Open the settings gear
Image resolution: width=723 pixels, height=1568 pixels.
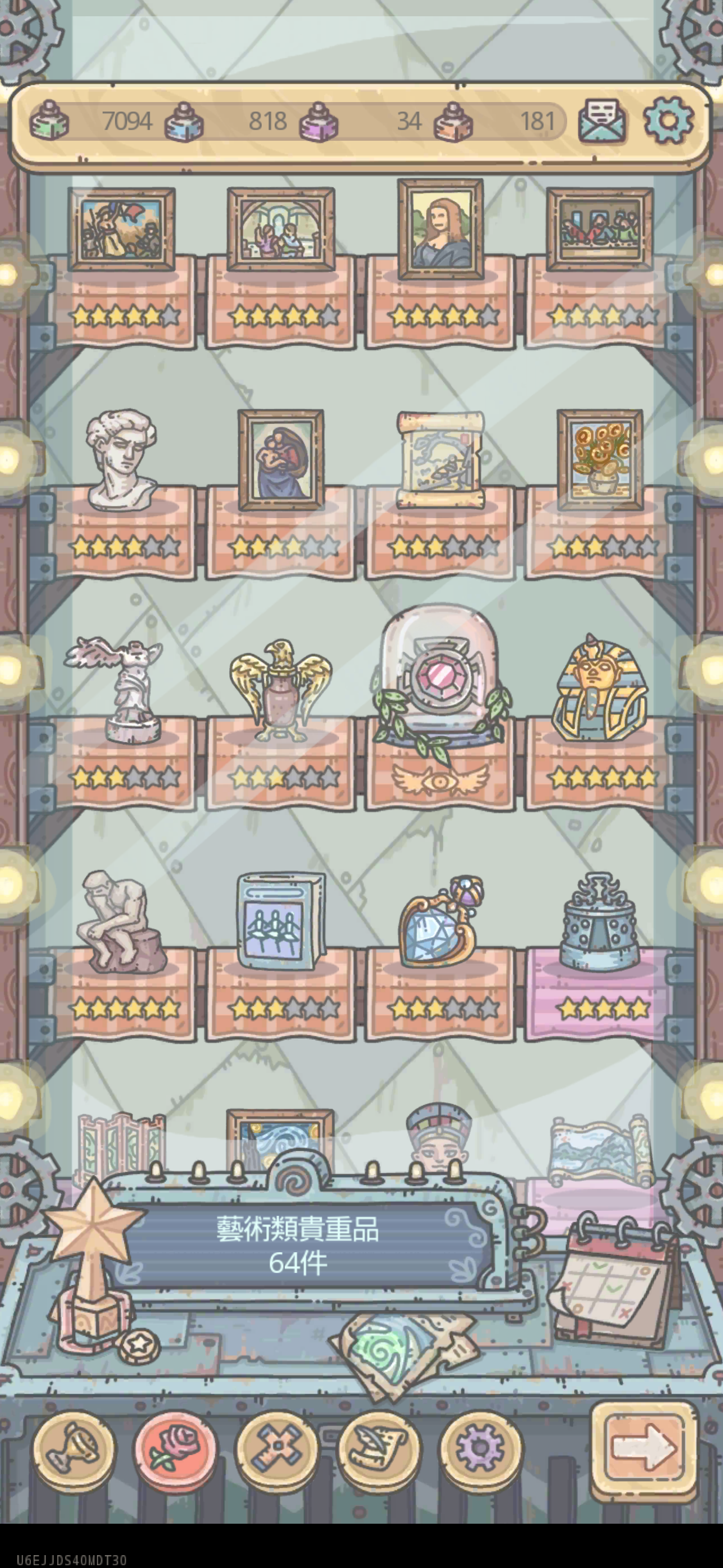click(668, 120)
